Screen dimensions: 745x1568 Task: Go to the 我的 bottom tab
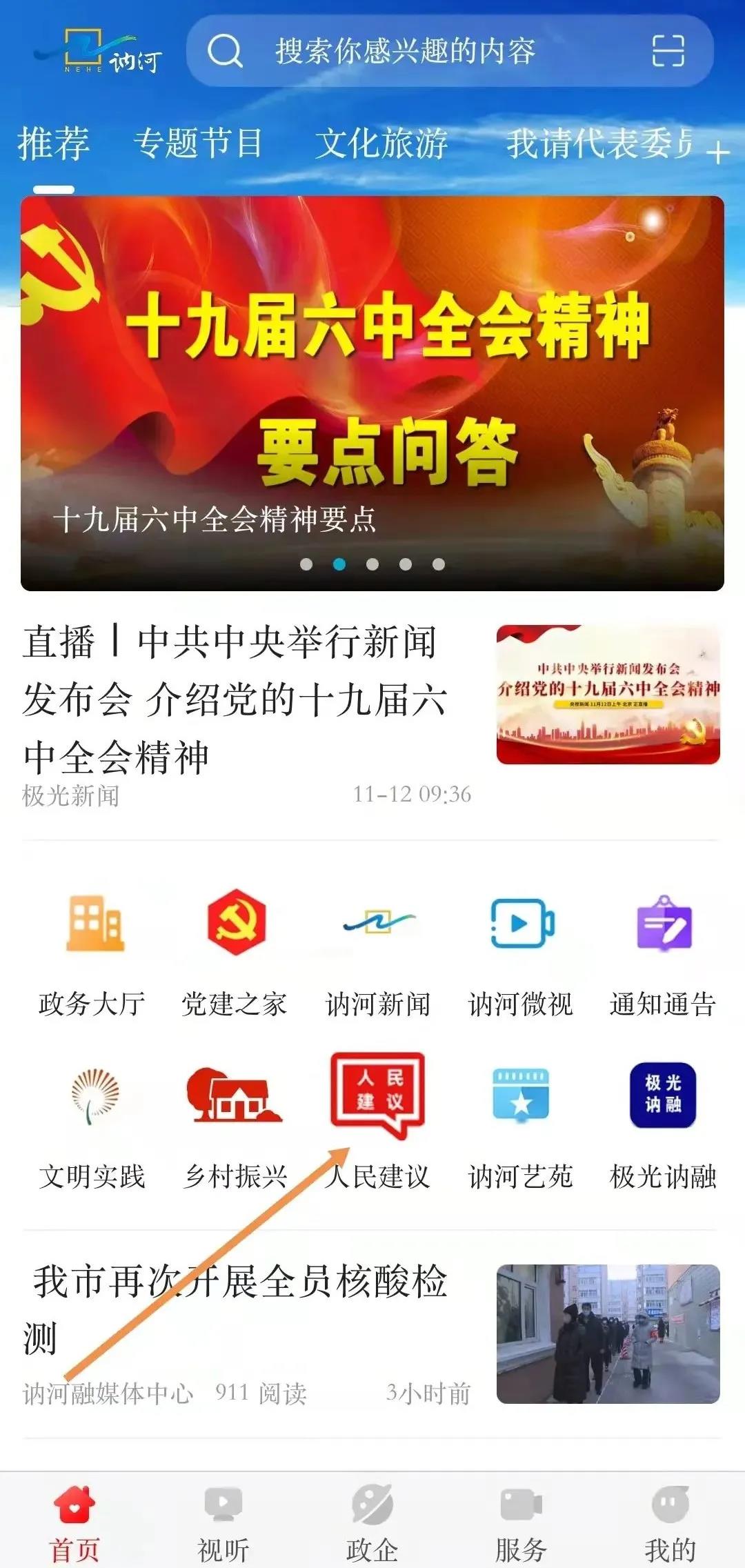click(x=670, y=1525)
